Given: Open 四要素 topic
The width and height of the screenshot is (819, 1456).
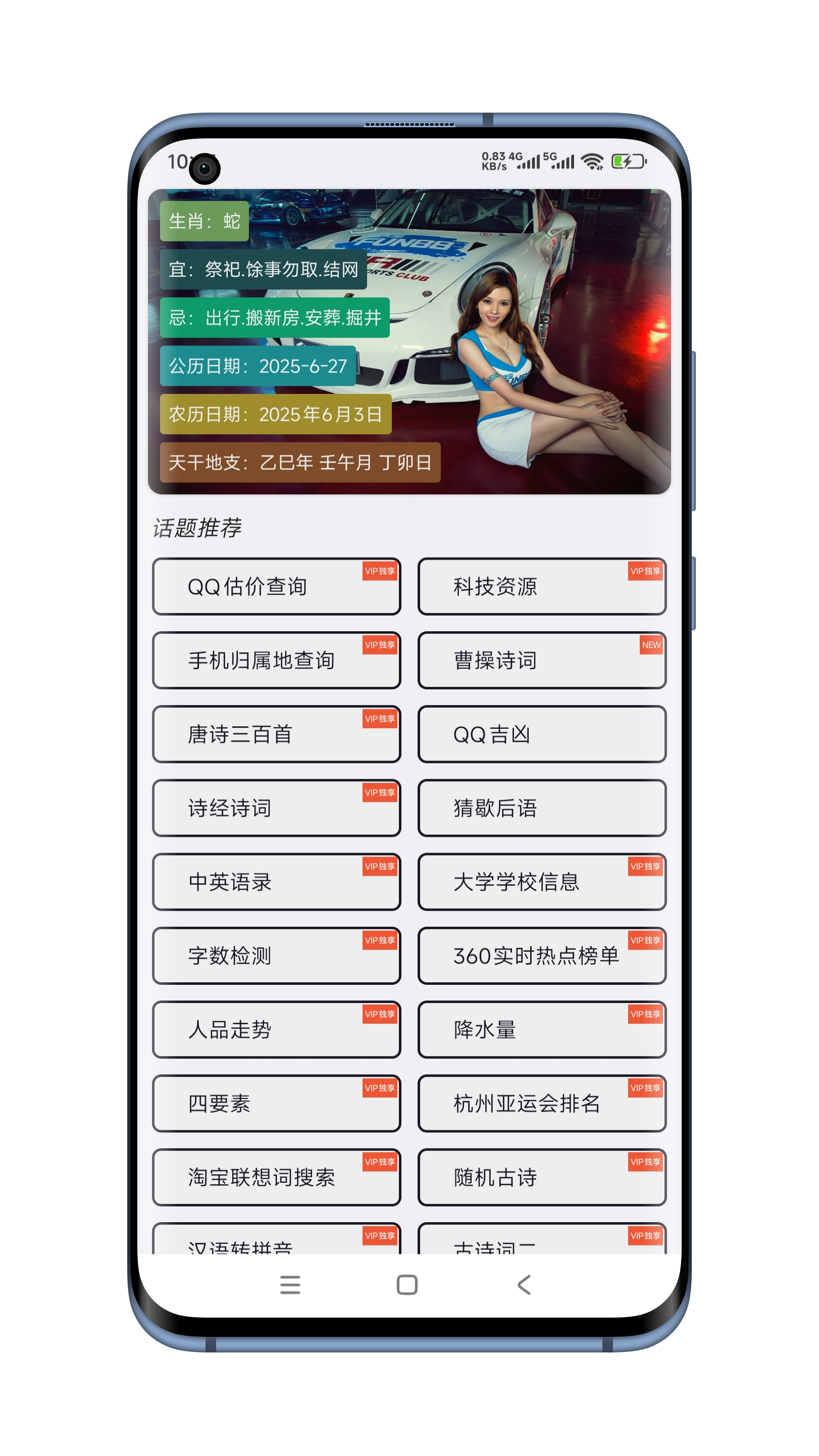Looking at the screenshot, I should point(276,1103).
